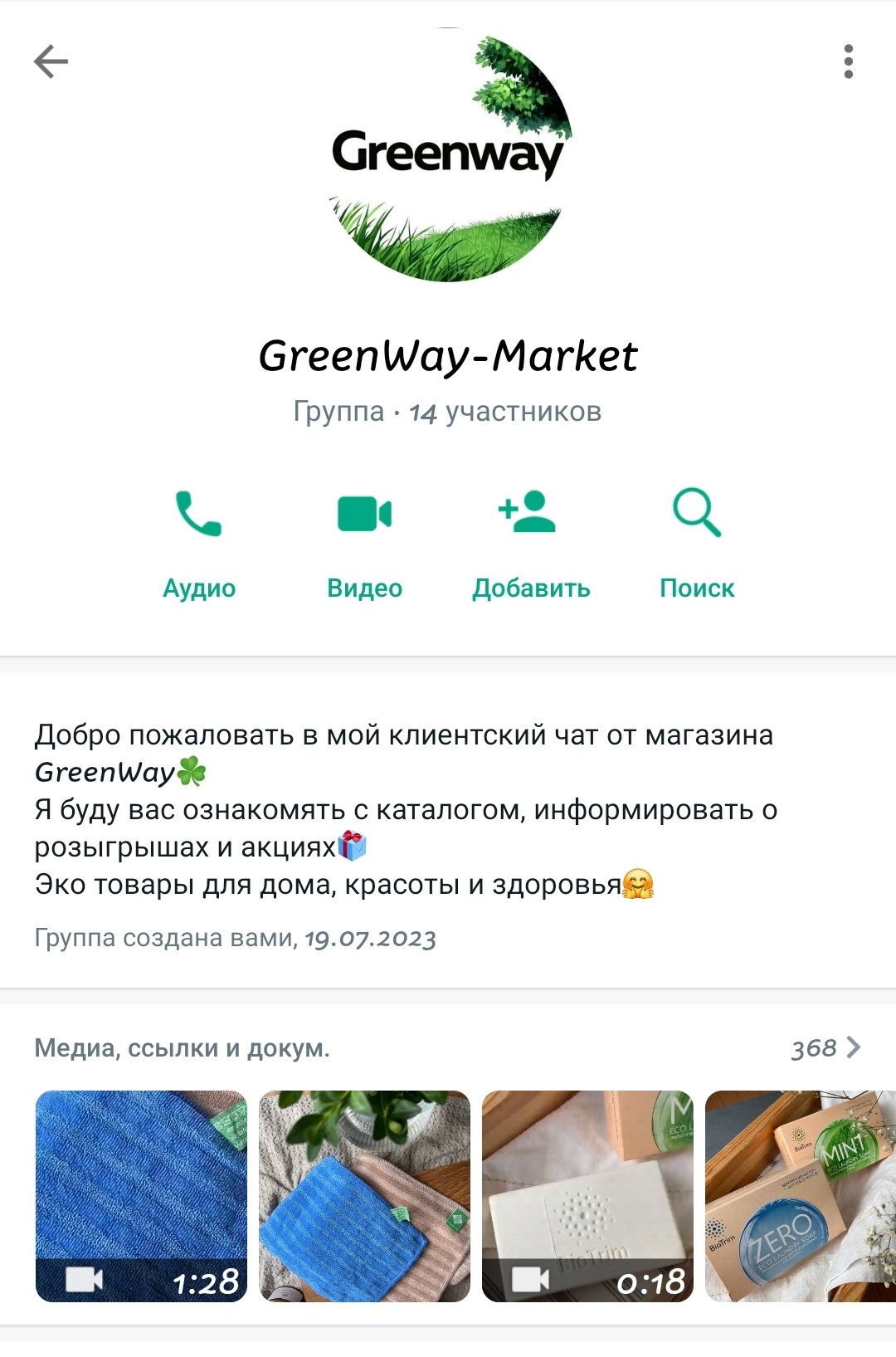Tap Группа · 14 участников to view members
Viewport: 896px width, 1357px height.
[x=448, y=409]
